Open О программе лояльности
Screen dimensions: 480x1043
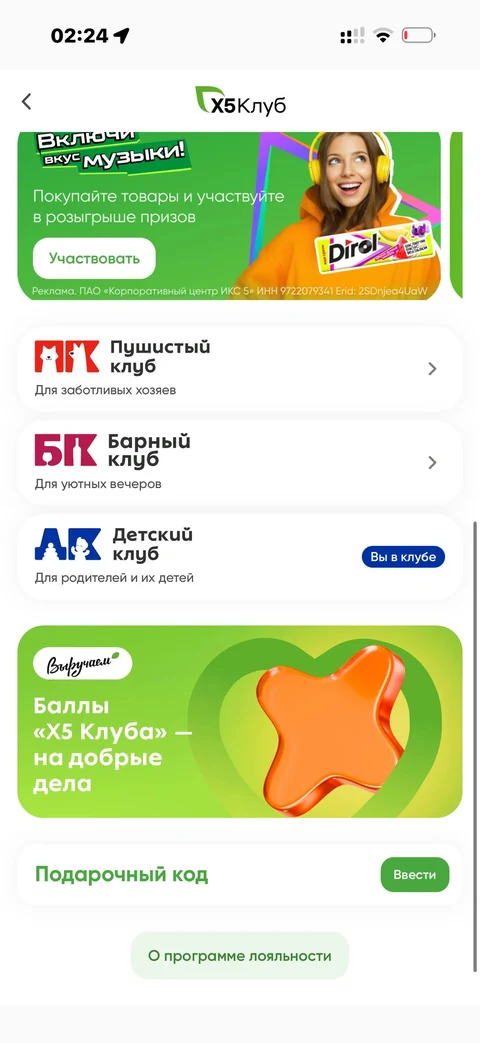click(x=239, y=956)
